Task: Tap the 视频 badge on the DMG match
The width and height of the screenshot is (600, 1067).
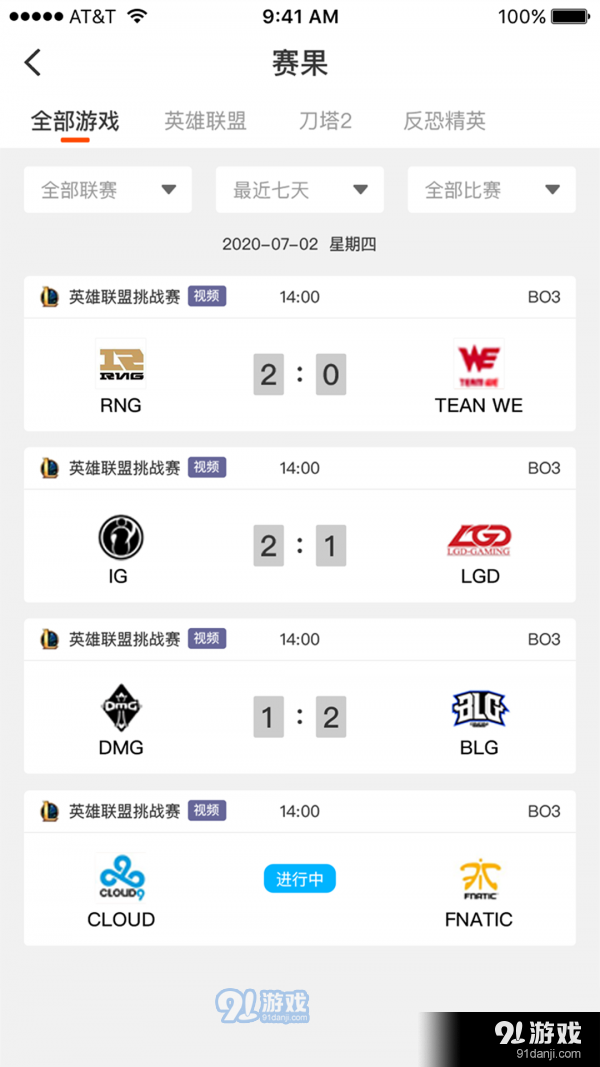Action: point(207,639)
